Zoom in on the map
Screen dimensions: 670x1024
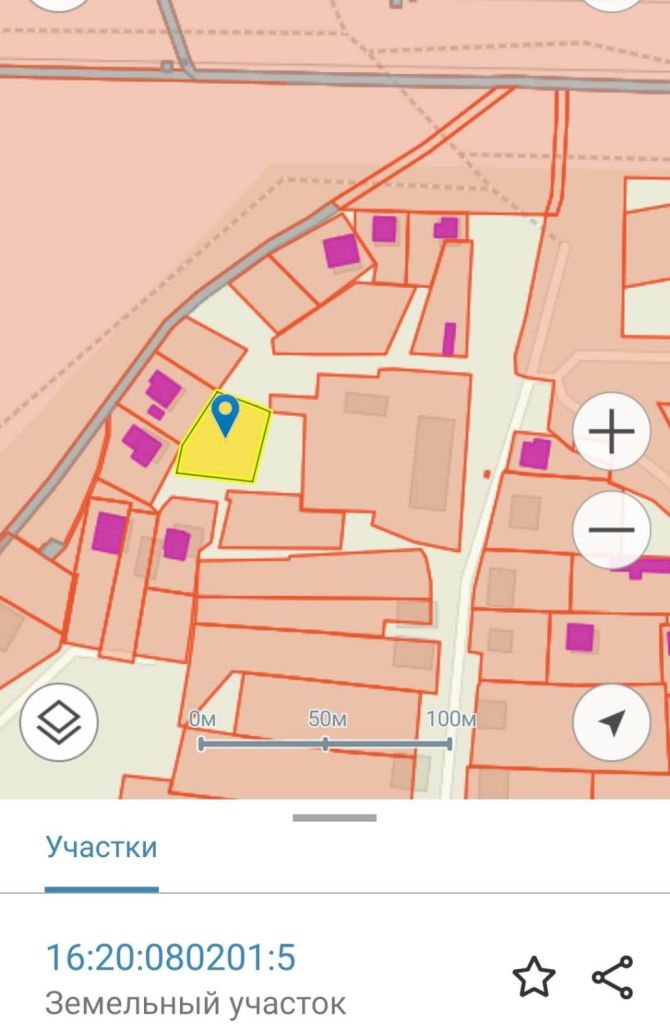point(611,433)
